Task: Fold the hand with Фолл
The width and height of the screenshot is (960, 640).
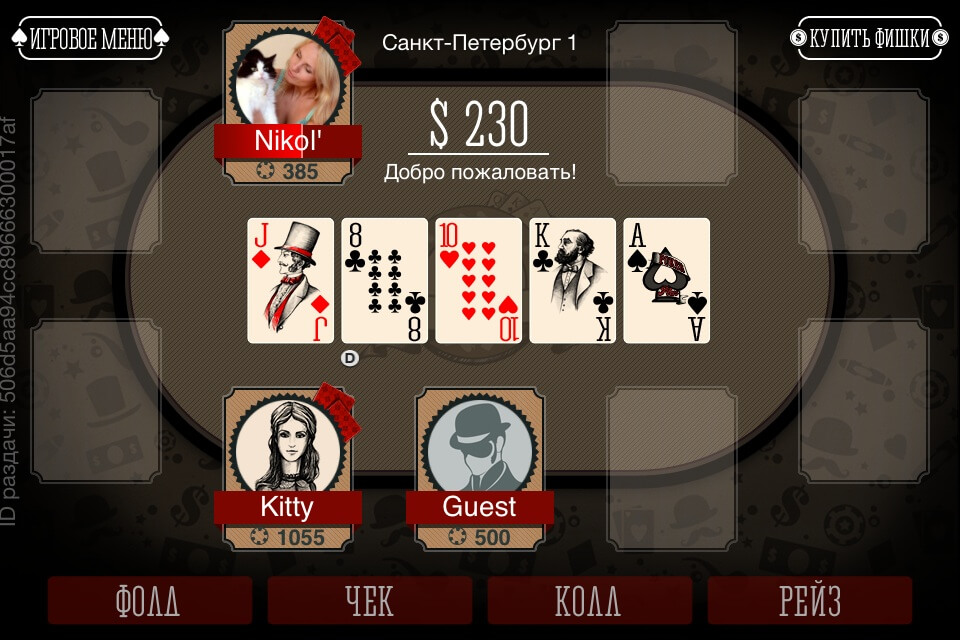Action: 148,601
